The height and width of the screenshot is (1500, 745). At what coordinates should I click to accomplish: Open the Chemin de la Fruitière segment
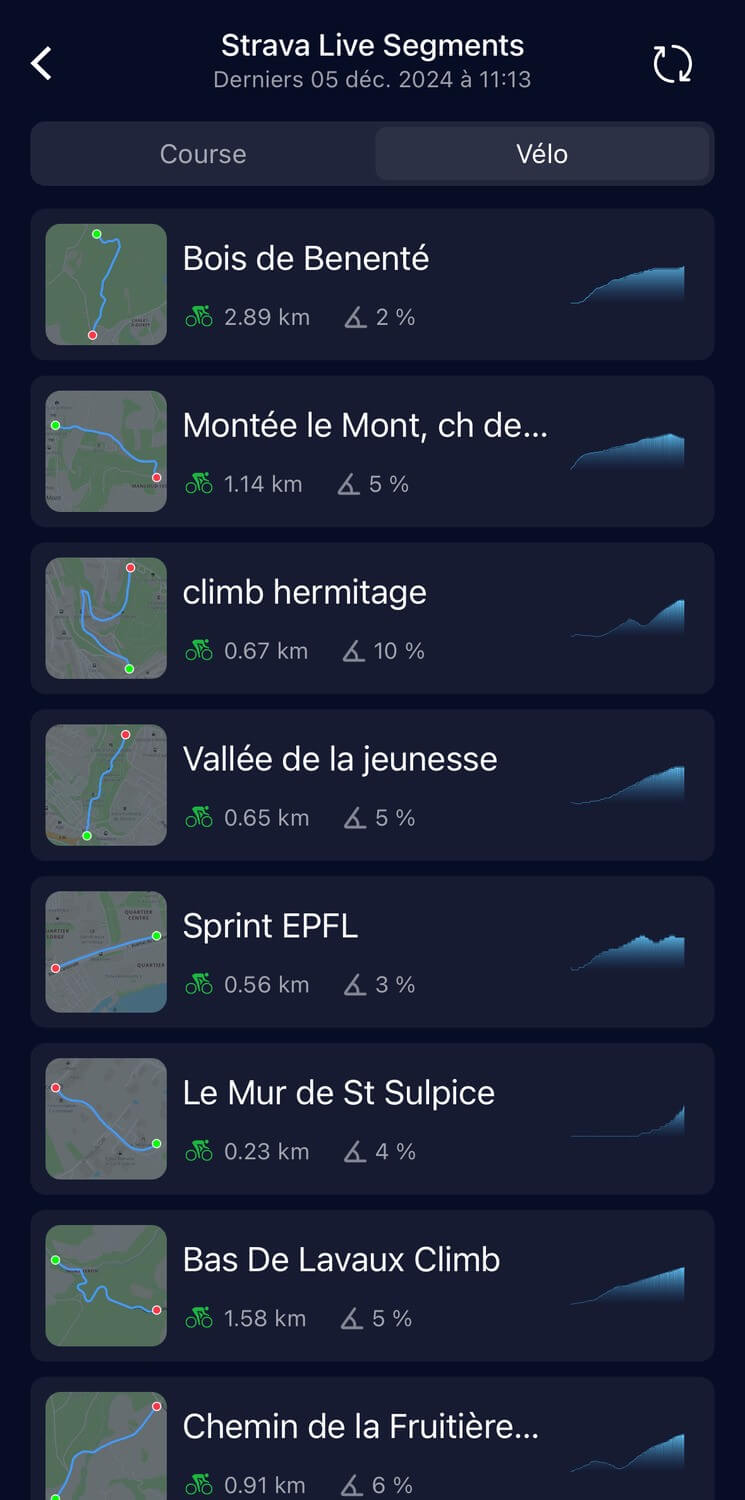tap(372, 1445)
